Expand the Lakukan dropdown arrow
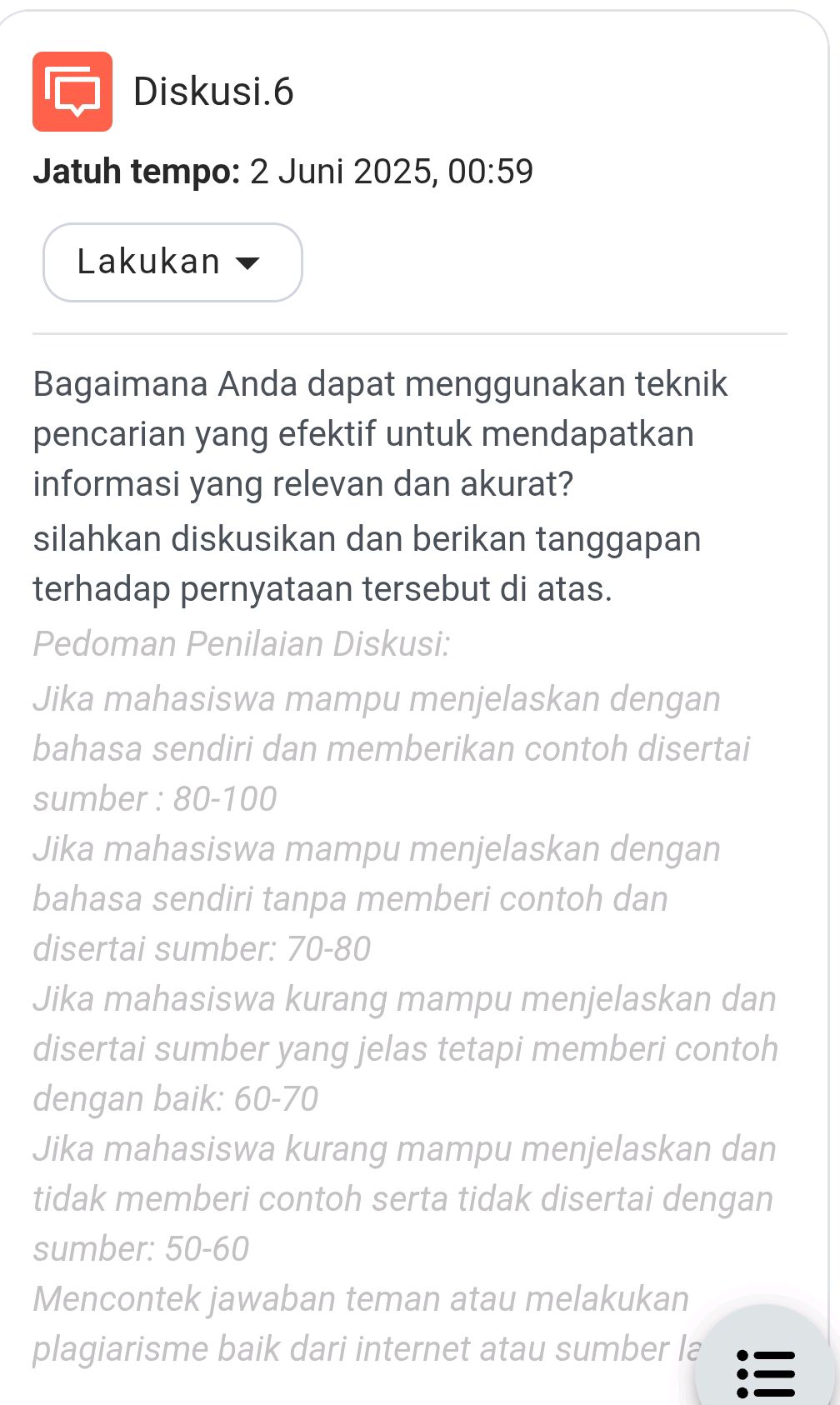This screenshot has width=840, height=1405. [248, 262]
